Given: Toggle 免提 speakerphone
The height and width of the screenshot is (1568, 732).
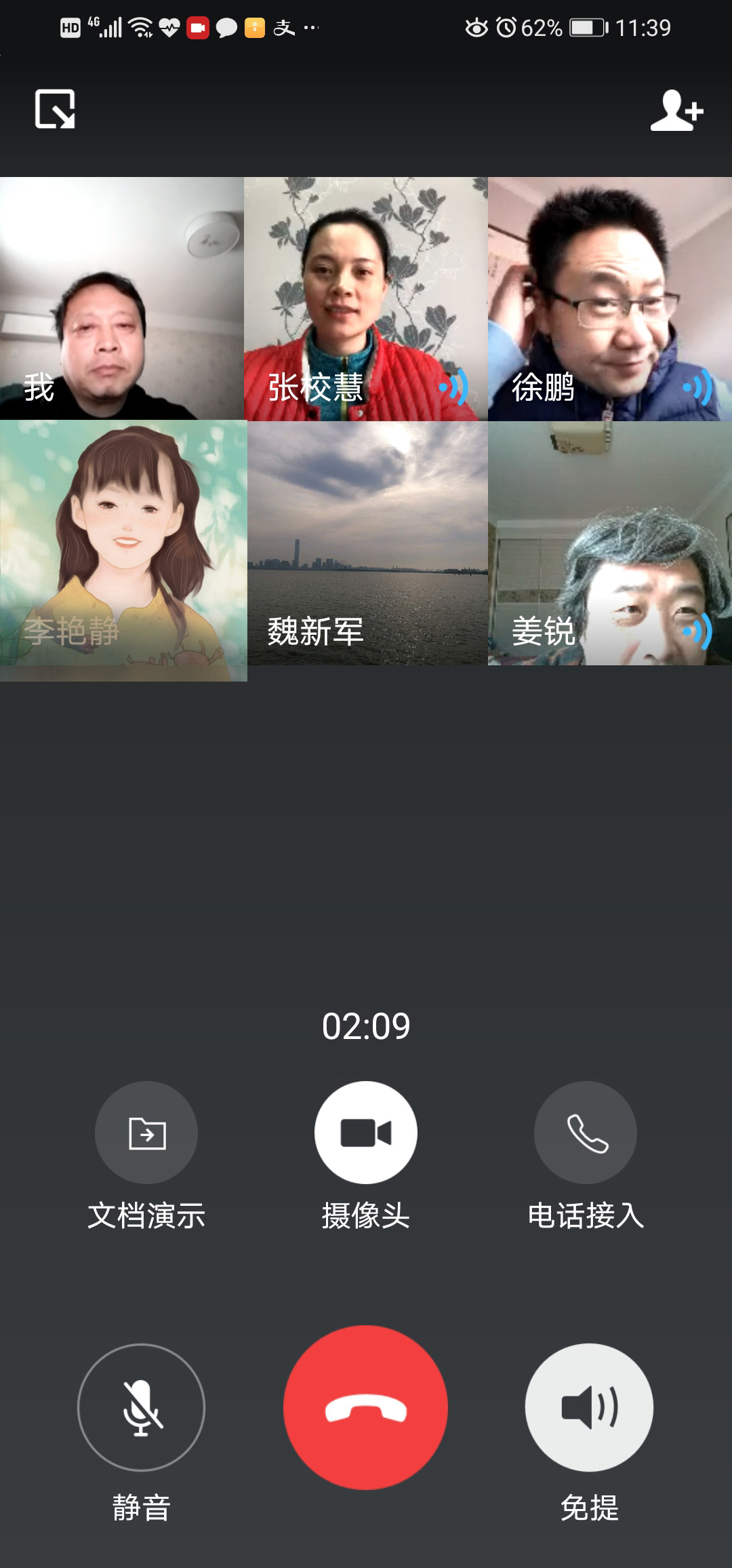Looking at the screenshot, I should coord(589,1407).
